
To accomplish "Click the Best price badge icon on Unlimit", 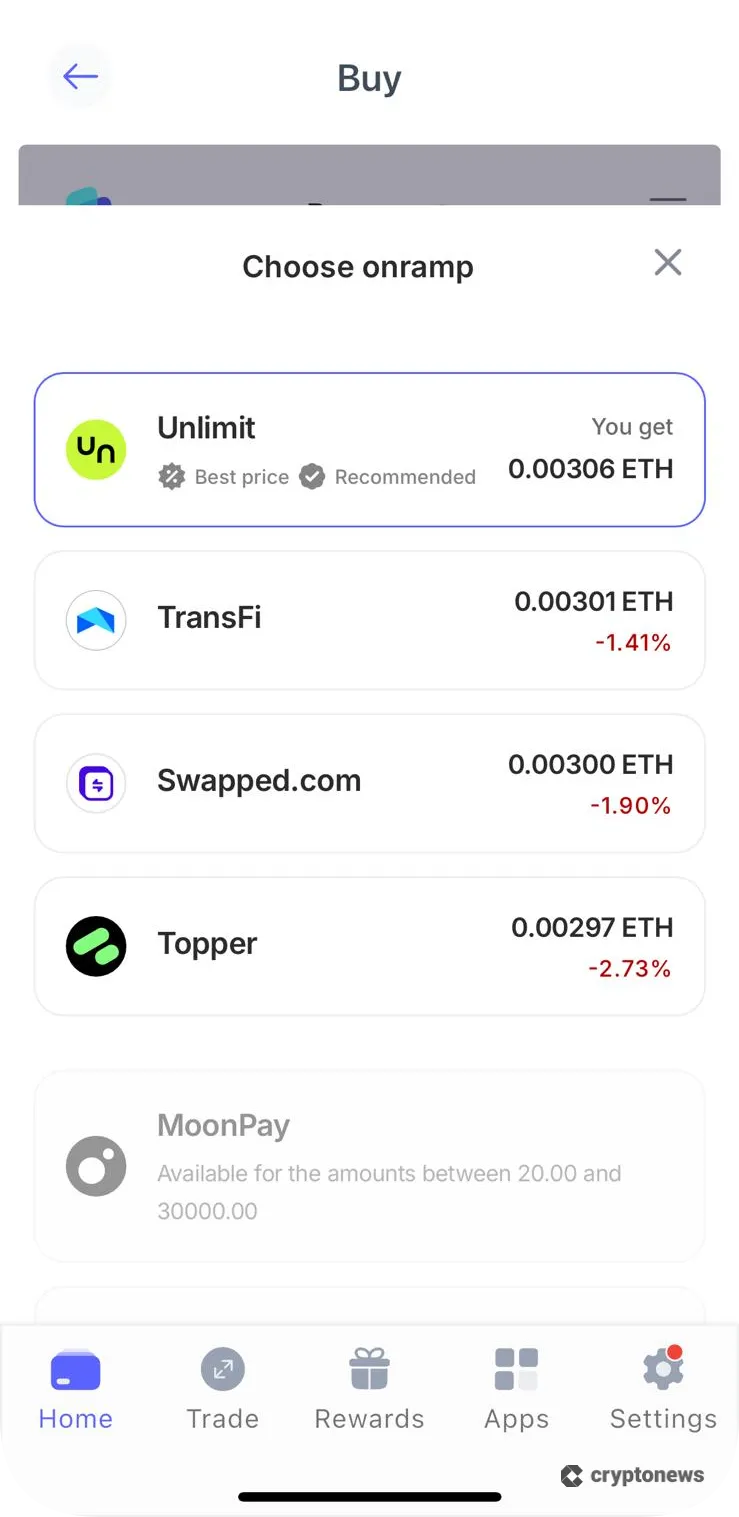I will (171, 477).
